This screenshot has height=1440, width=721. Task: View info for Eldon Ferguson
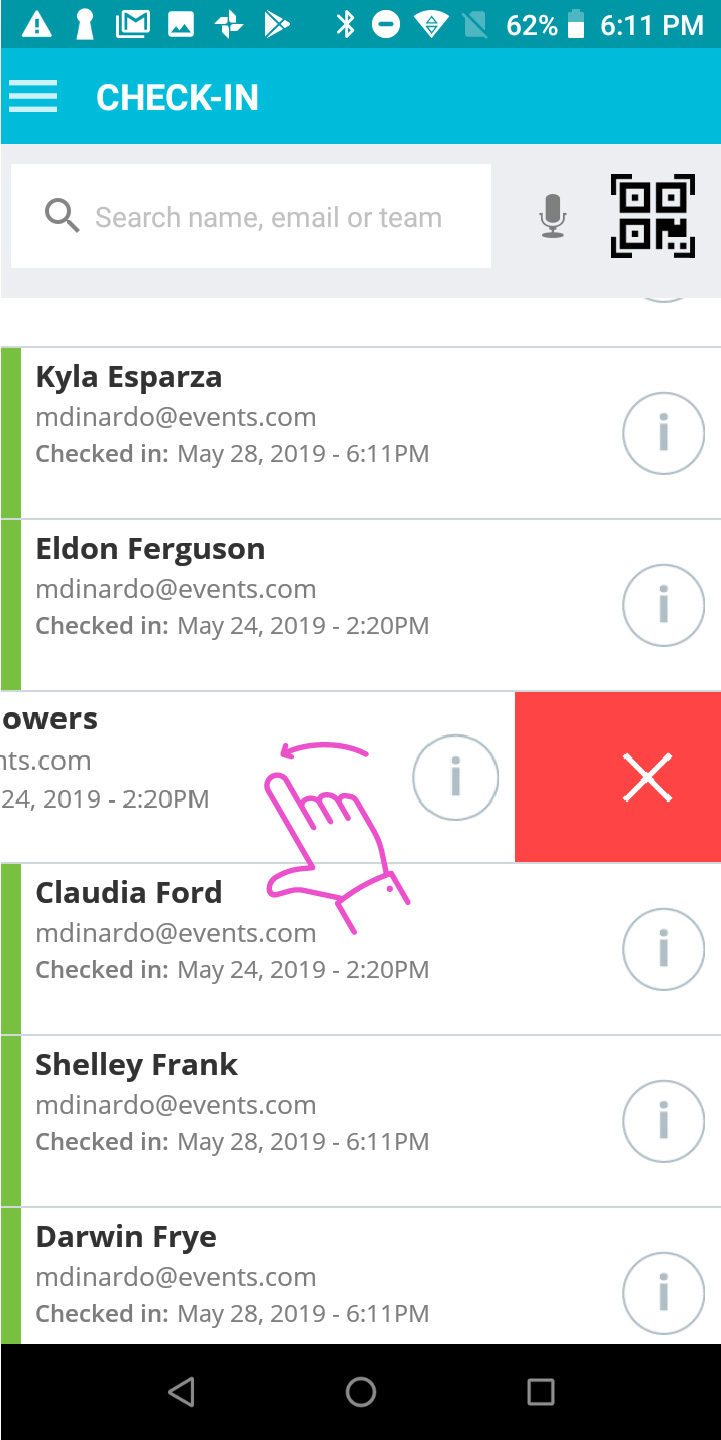click(663, 605)
